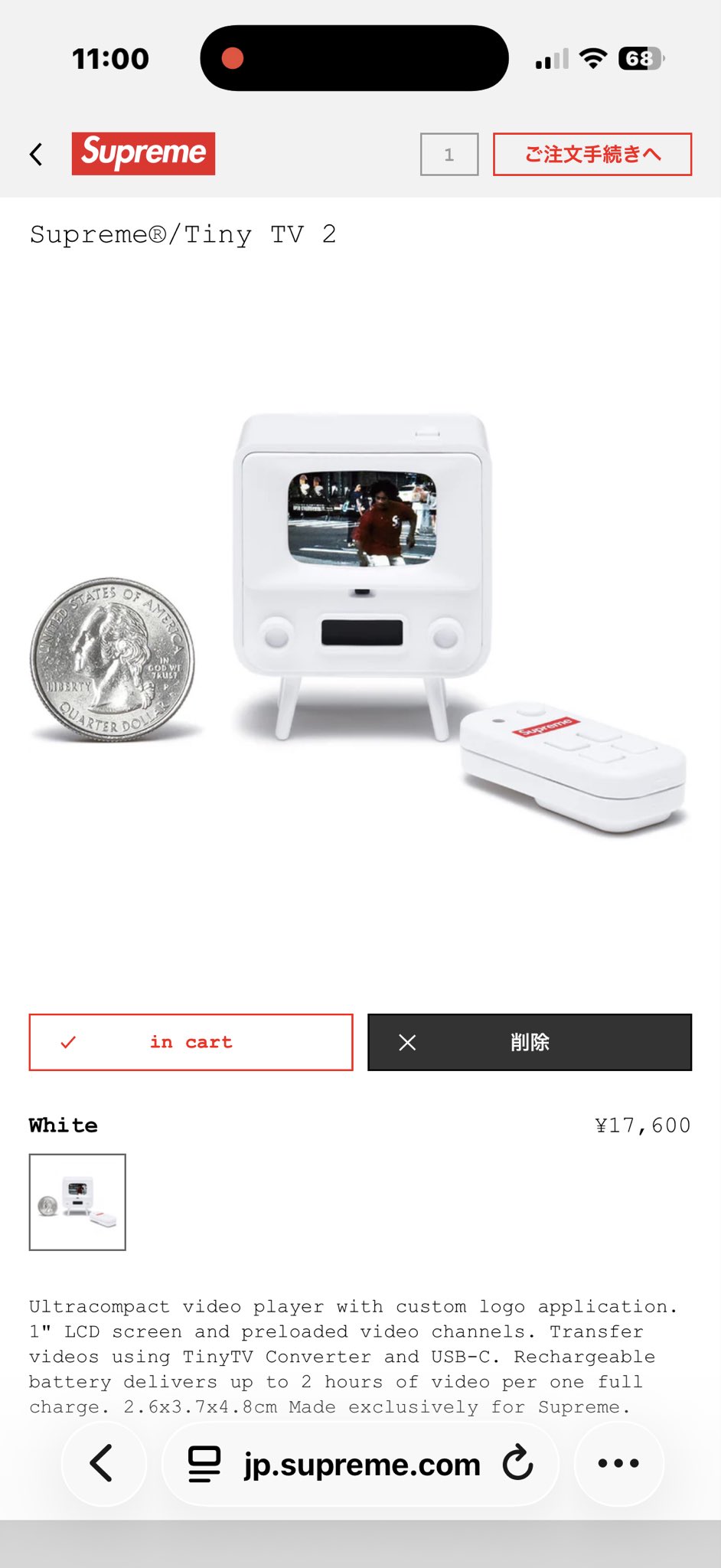This screenshot has height=1568, width=721.
Task: Remove item with the 削除 button
Action: coord(530,1042)
